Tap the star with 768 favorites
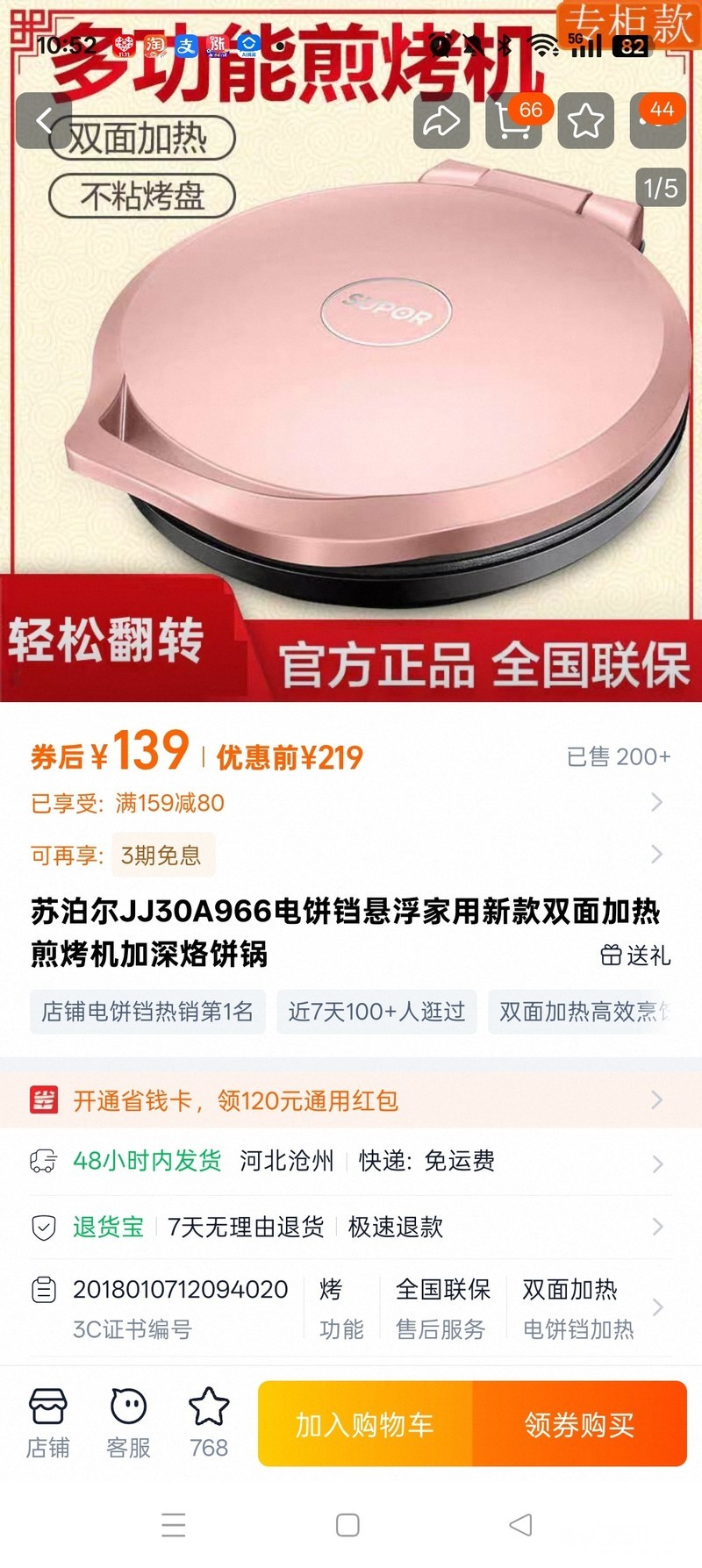Screen dimensions: 702x1568 209,1422
